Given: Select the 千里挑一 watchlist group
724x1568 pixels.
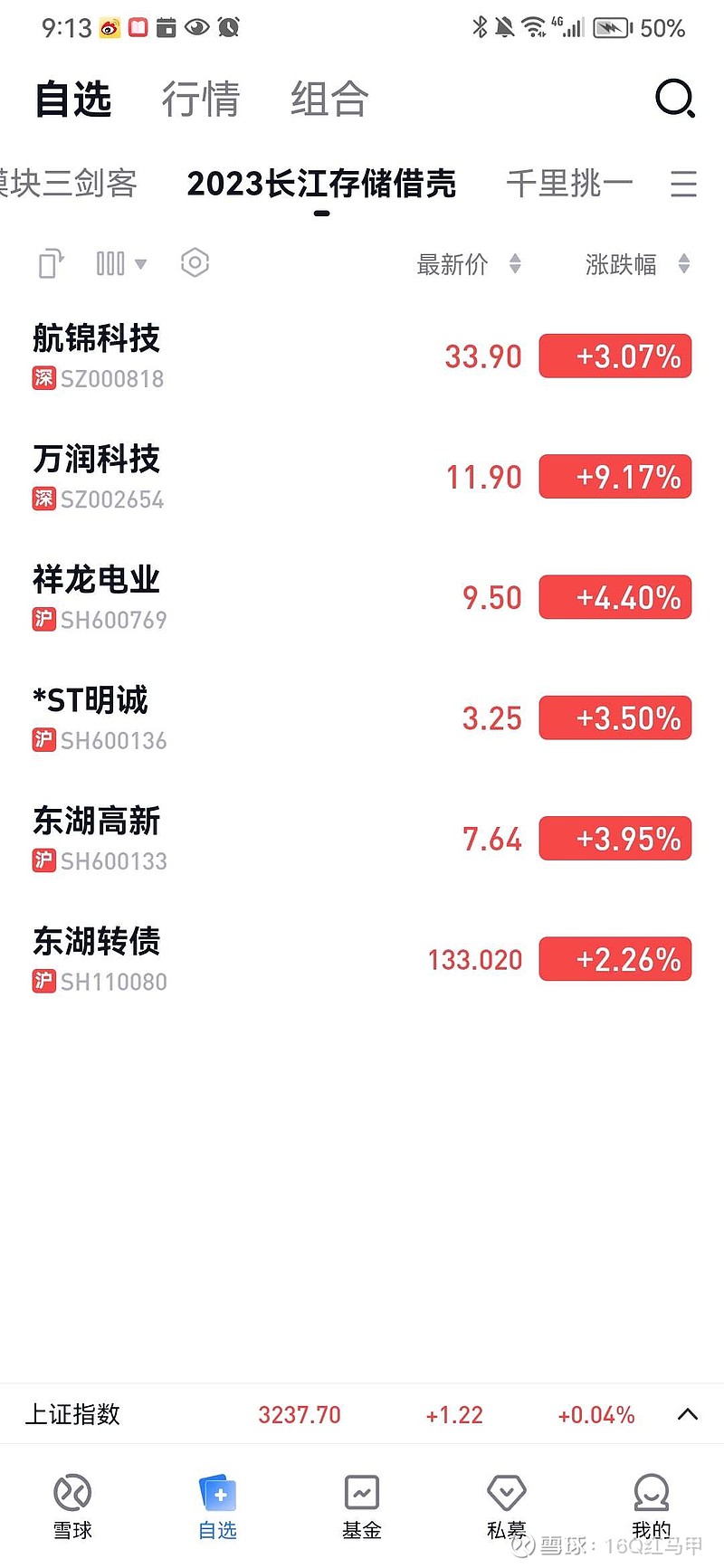Looking at the screenshot, I should click(569, 183).
